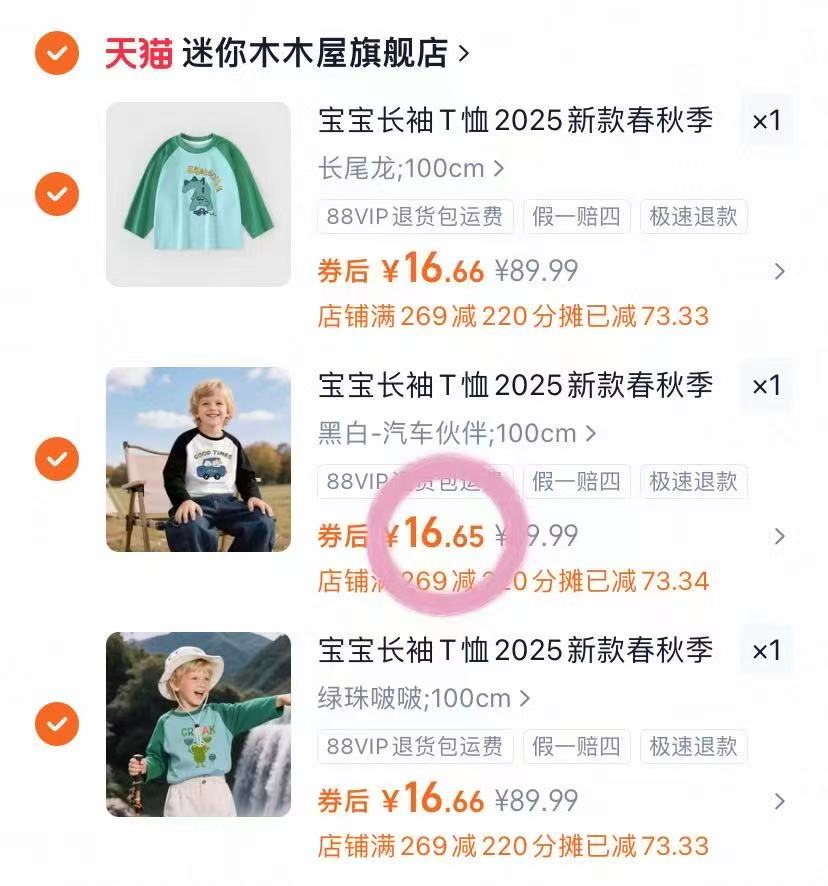828x886 pixels.
Task: Expand price details arrow for 黑白-汽车伙伴 item
Action: [780, 537]
